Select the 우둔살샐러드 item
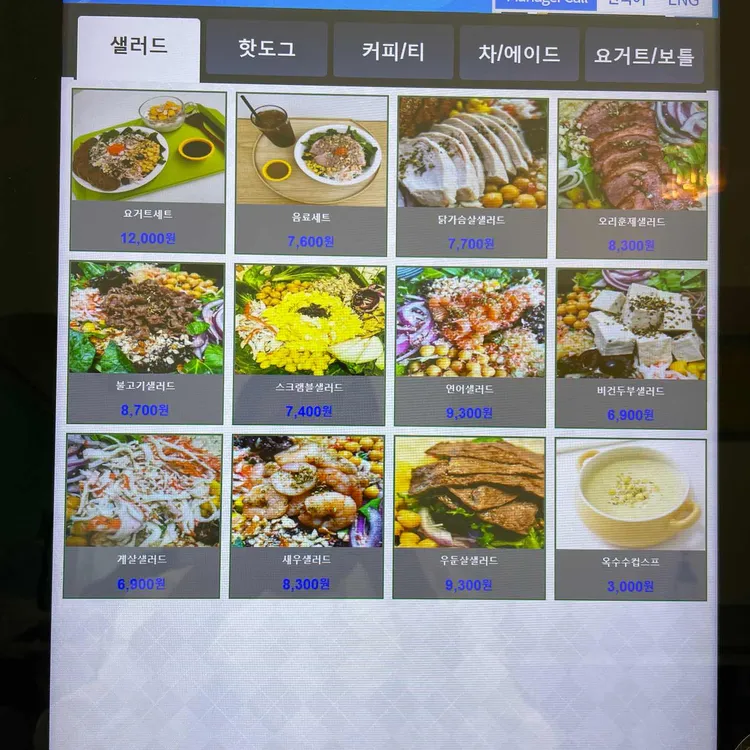Viewport: 750px width, 750px height. [469, 517]
